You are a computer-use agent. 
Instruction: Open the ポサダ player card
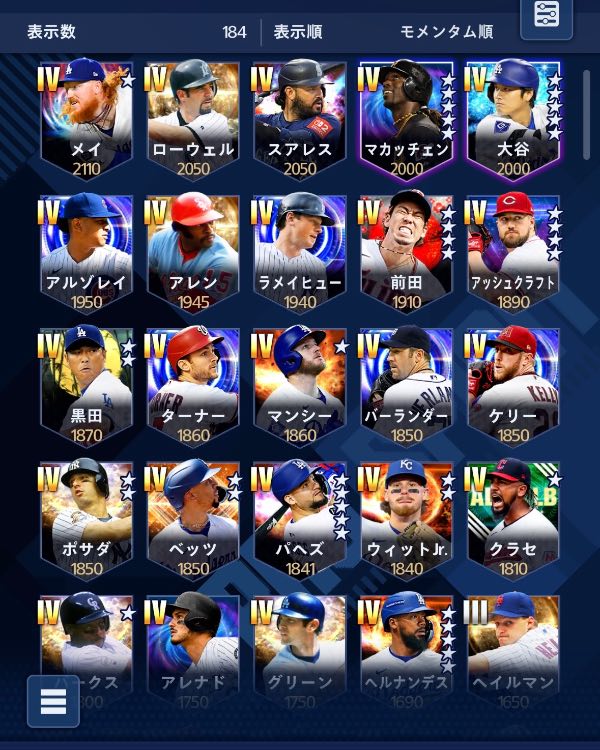(87, 518)
